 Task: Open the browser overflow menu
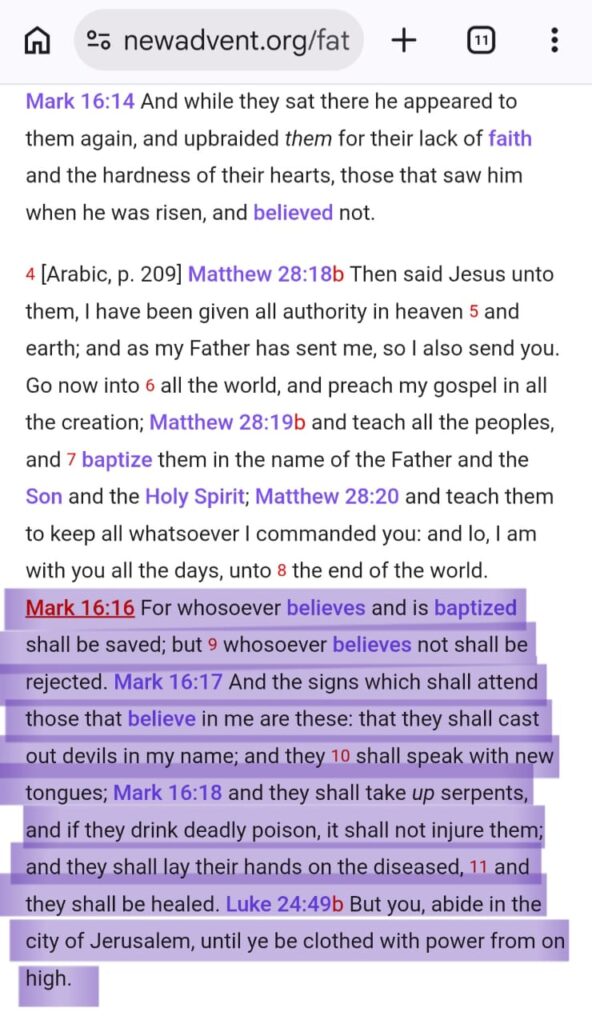[554, 41]
